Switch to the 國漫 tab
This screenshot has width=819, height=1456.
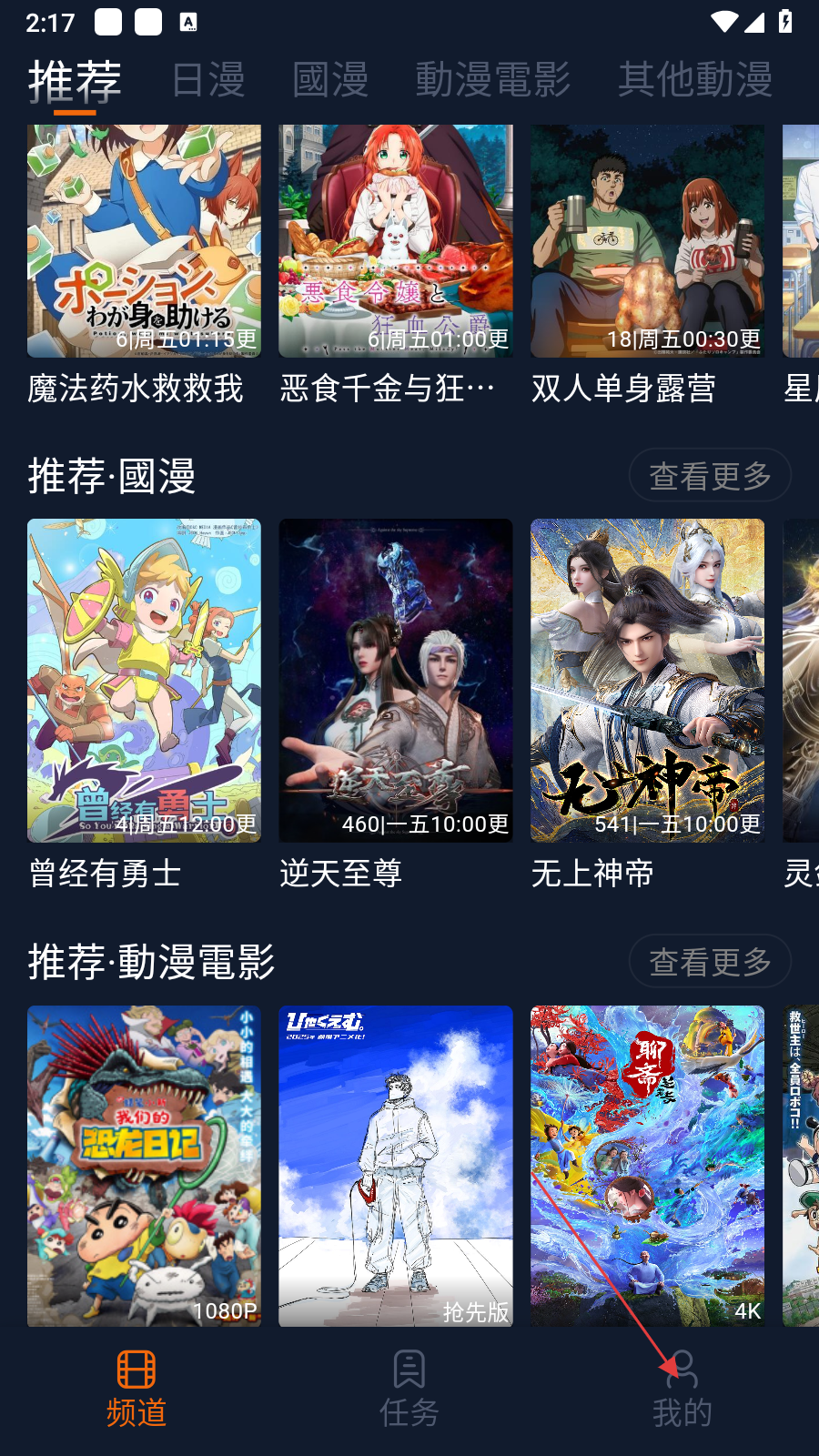(x=330, y=80)
